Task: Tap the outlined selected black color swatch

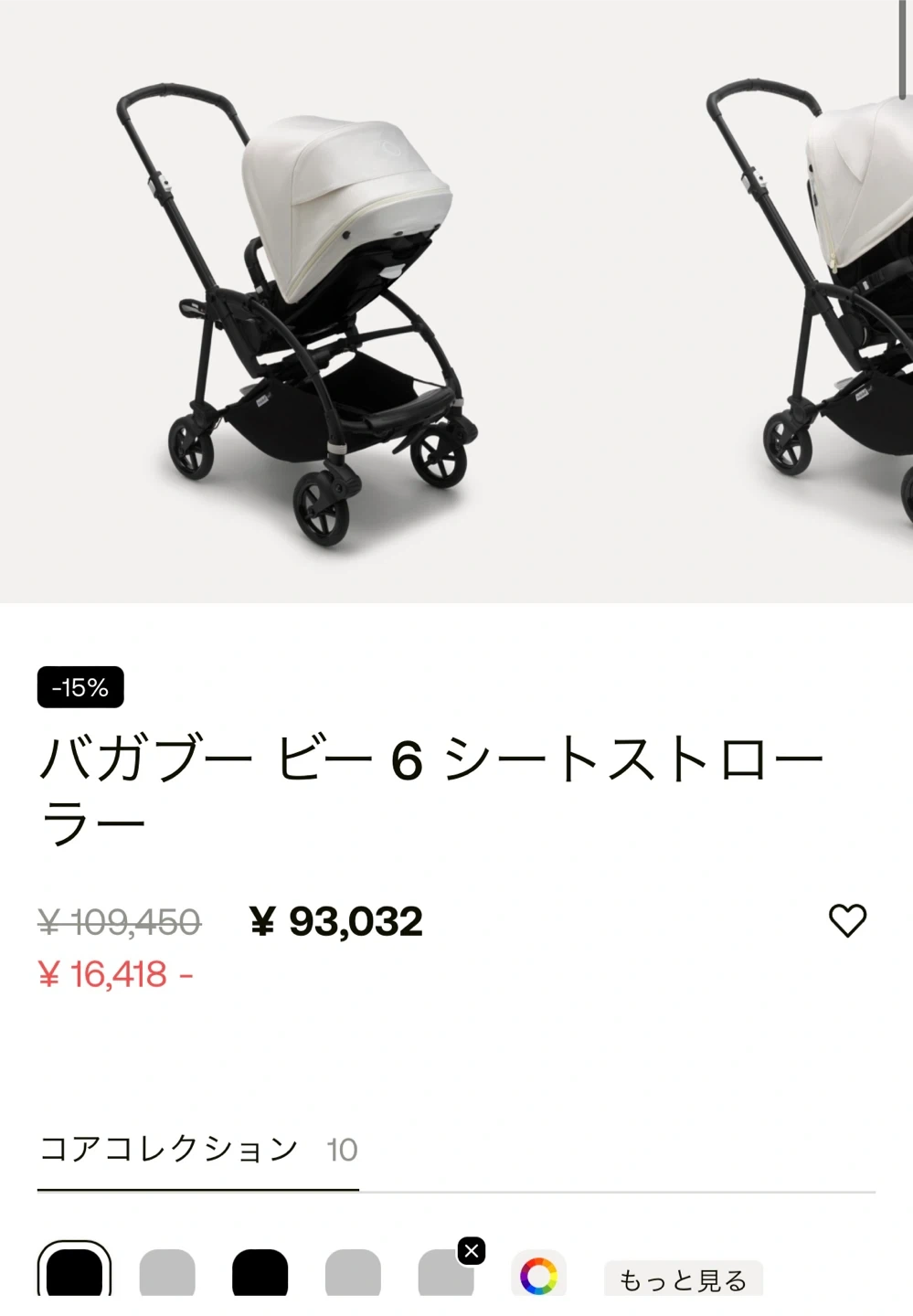Action: [74, 1272]
